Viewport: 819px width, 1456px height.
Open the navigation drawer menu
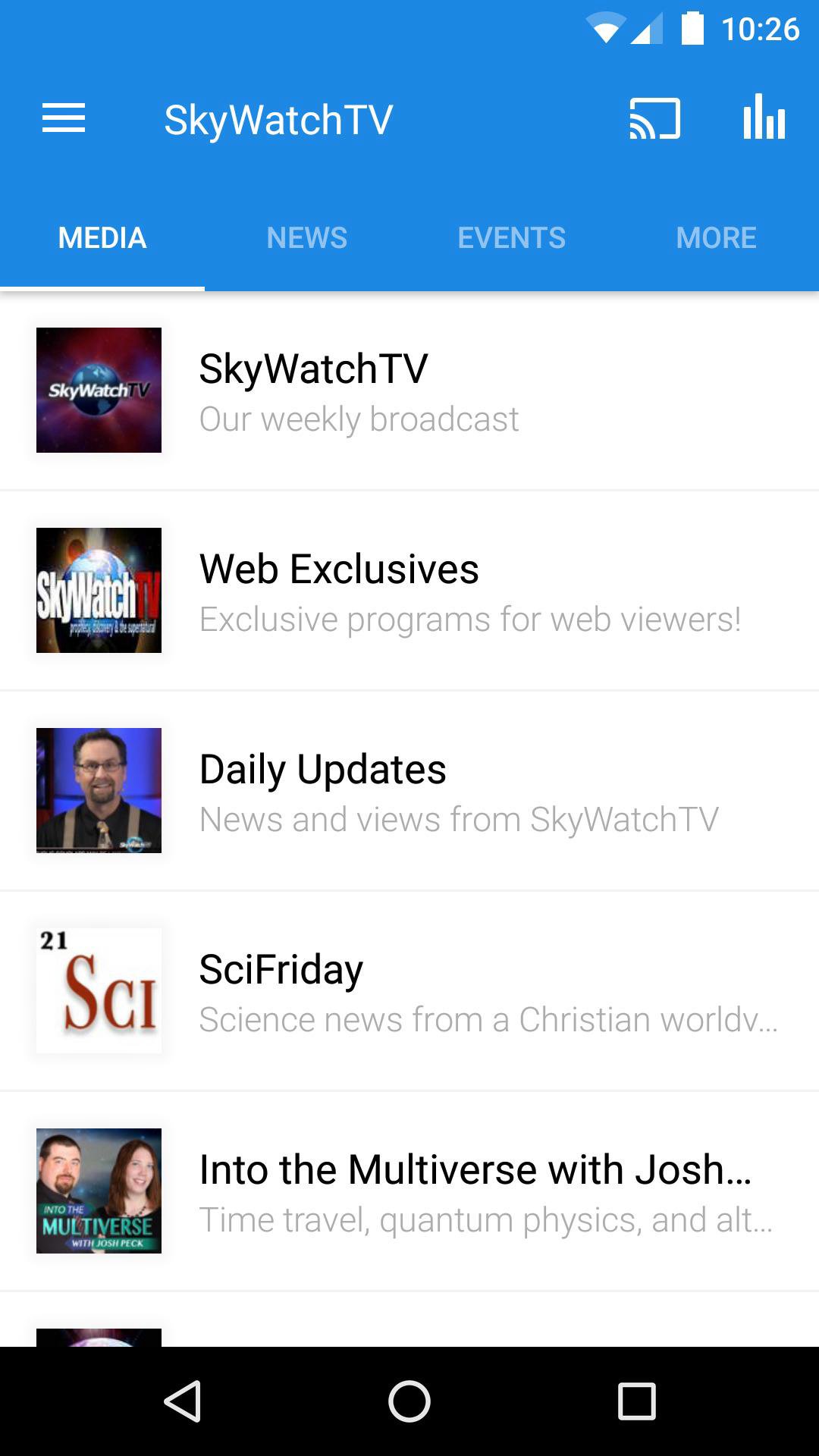point(64,118)
